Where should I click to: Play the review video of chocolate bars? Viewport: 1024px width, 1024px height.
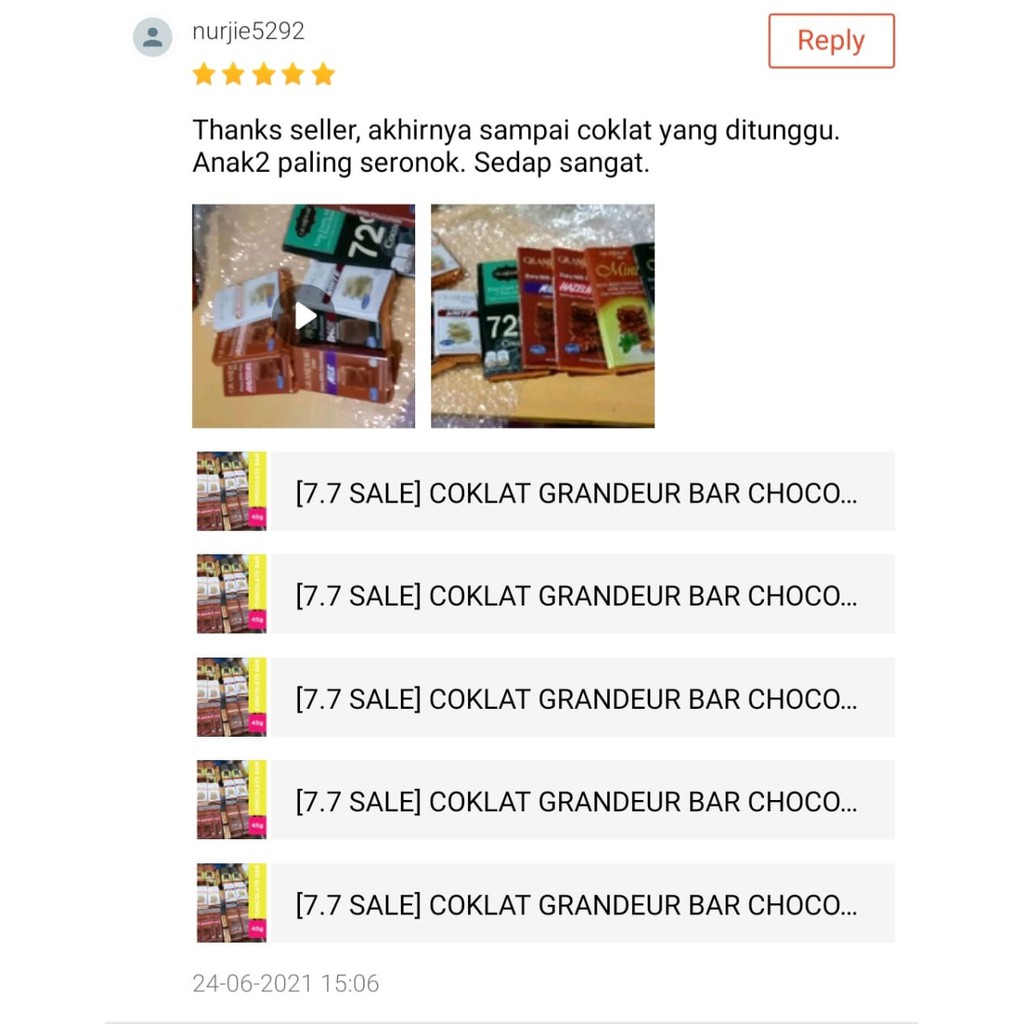coord(303,316)
